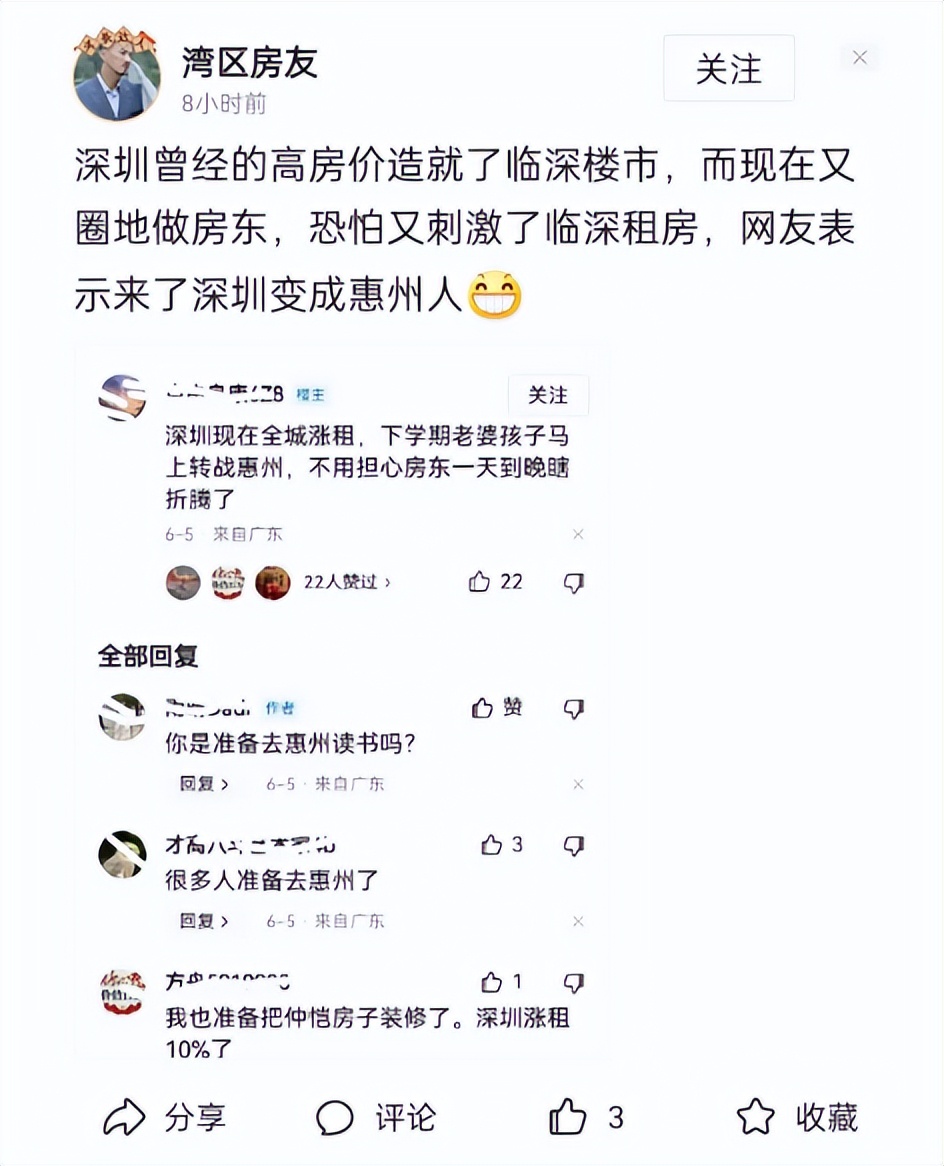Open 回复 under the 很多人准备去惠州了 reply

coord(200,921)
